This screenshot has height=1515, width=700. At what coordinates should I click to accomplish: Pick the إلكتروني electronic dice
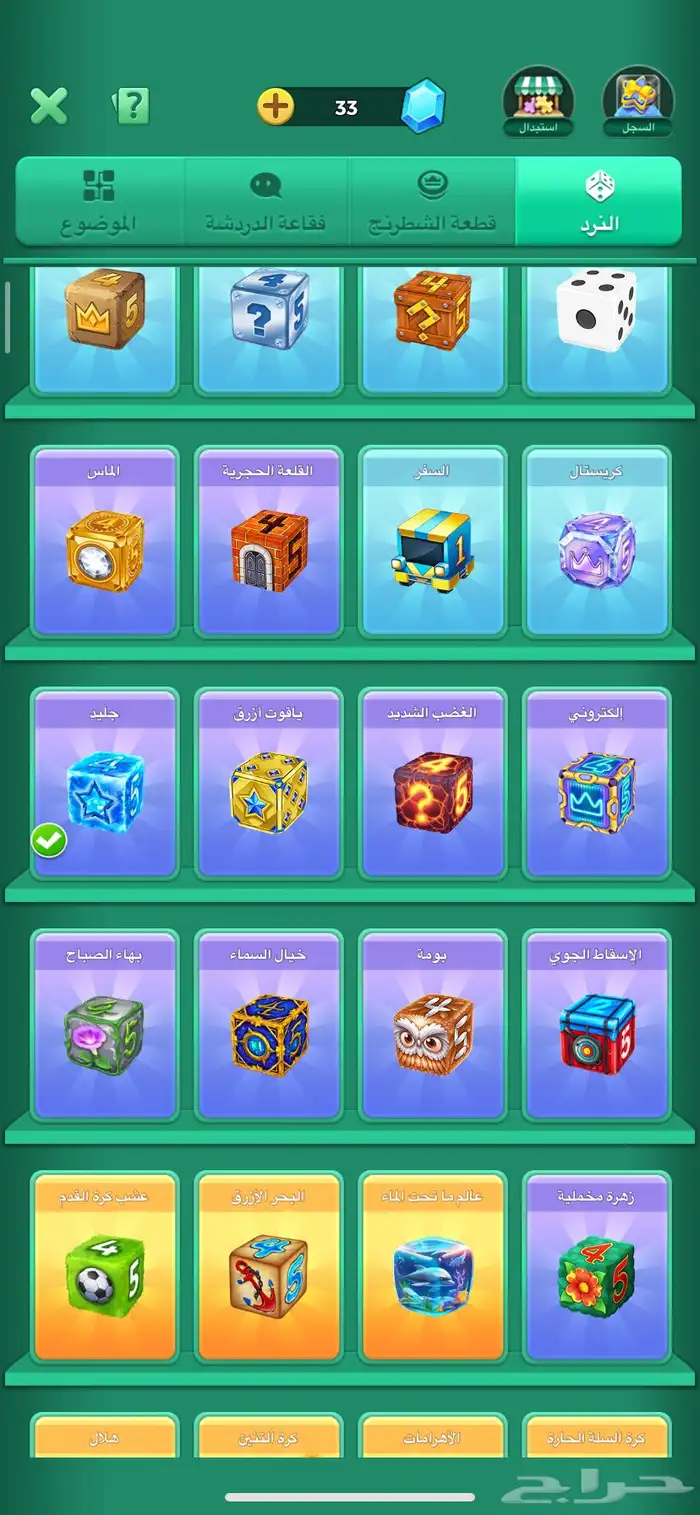tap(597, 783)
